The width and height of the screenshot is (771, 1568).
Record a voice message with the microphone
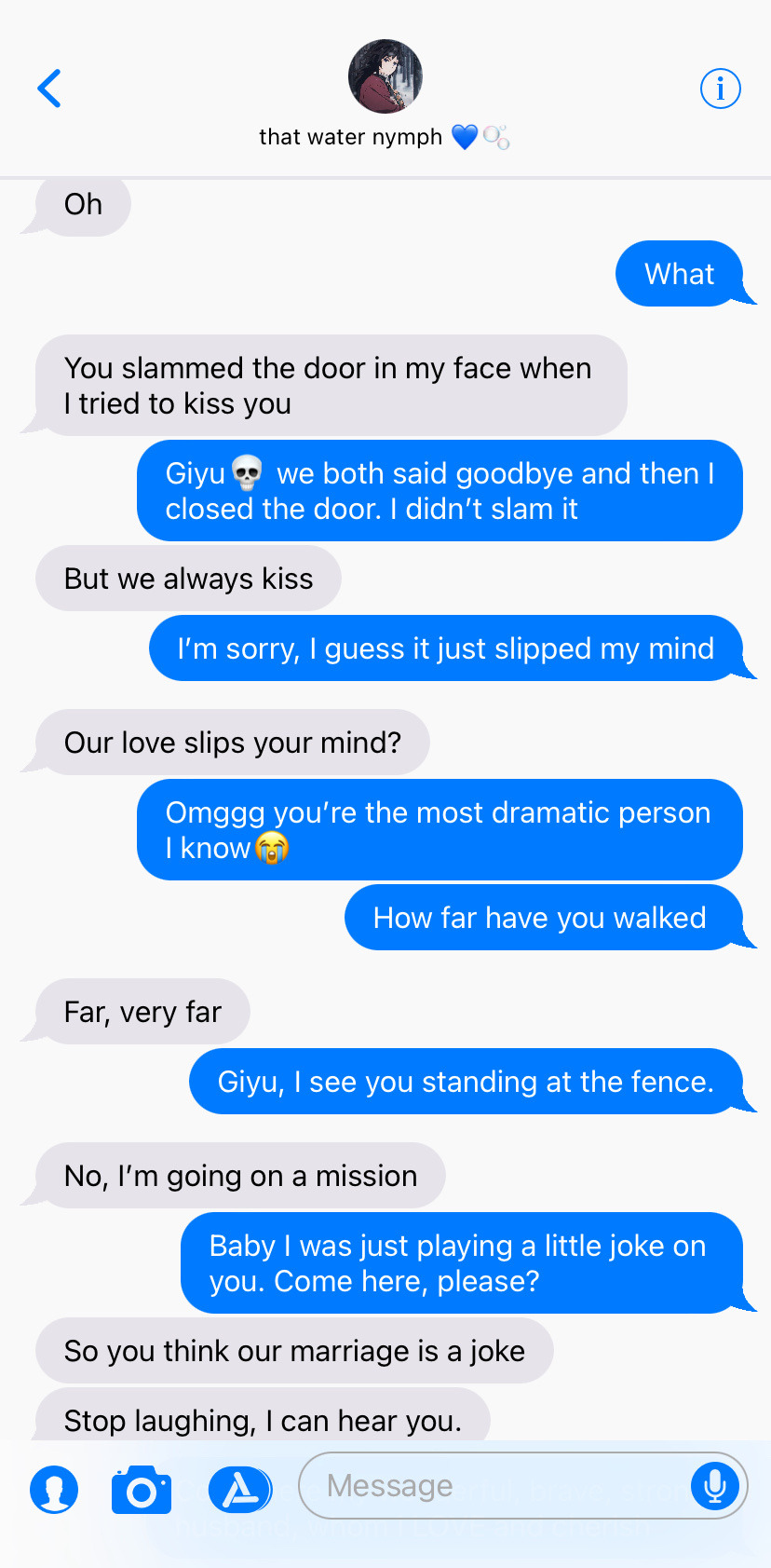[715, 1485]
